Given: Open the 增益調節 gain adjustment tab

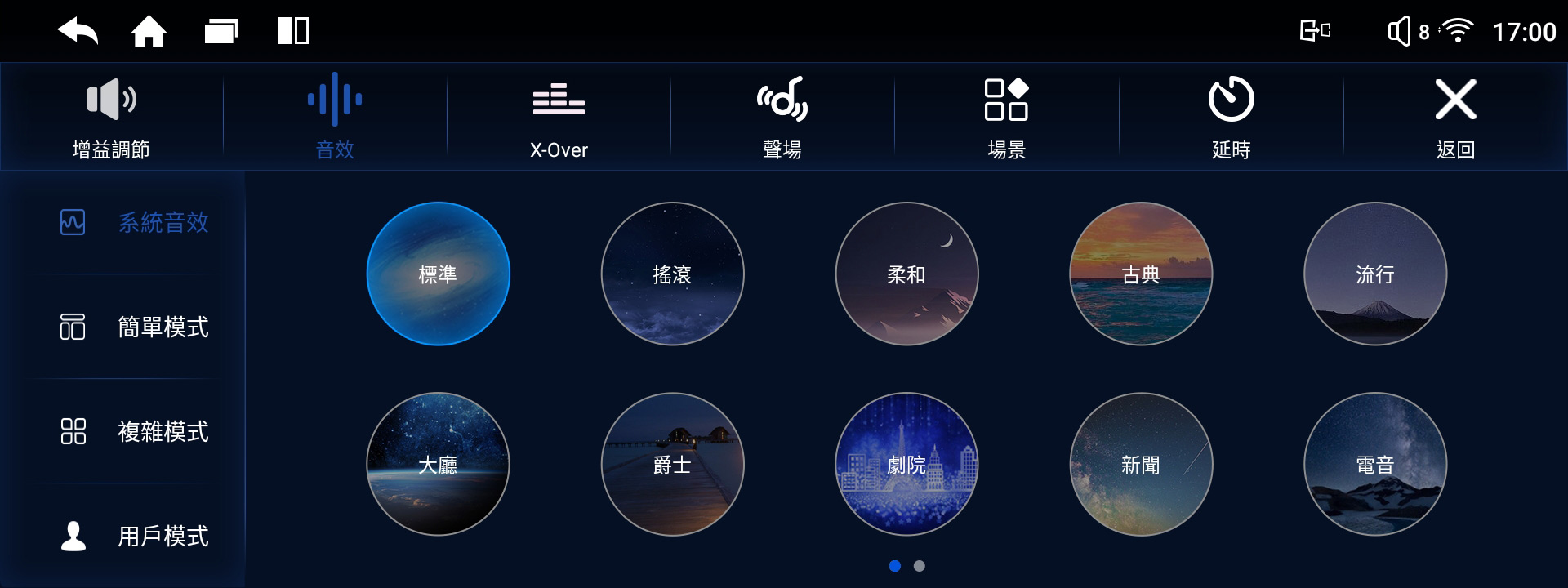Looking at the screenshot, I should [111, 117].
